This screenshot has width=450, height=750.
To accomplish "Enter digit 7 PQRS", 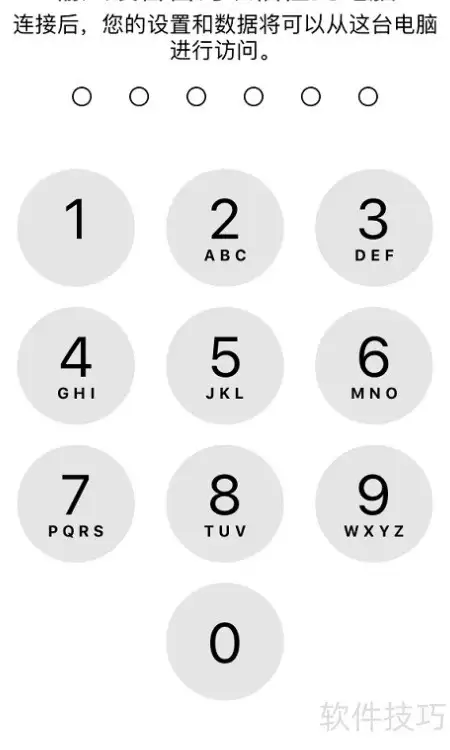I will [76, 504].
